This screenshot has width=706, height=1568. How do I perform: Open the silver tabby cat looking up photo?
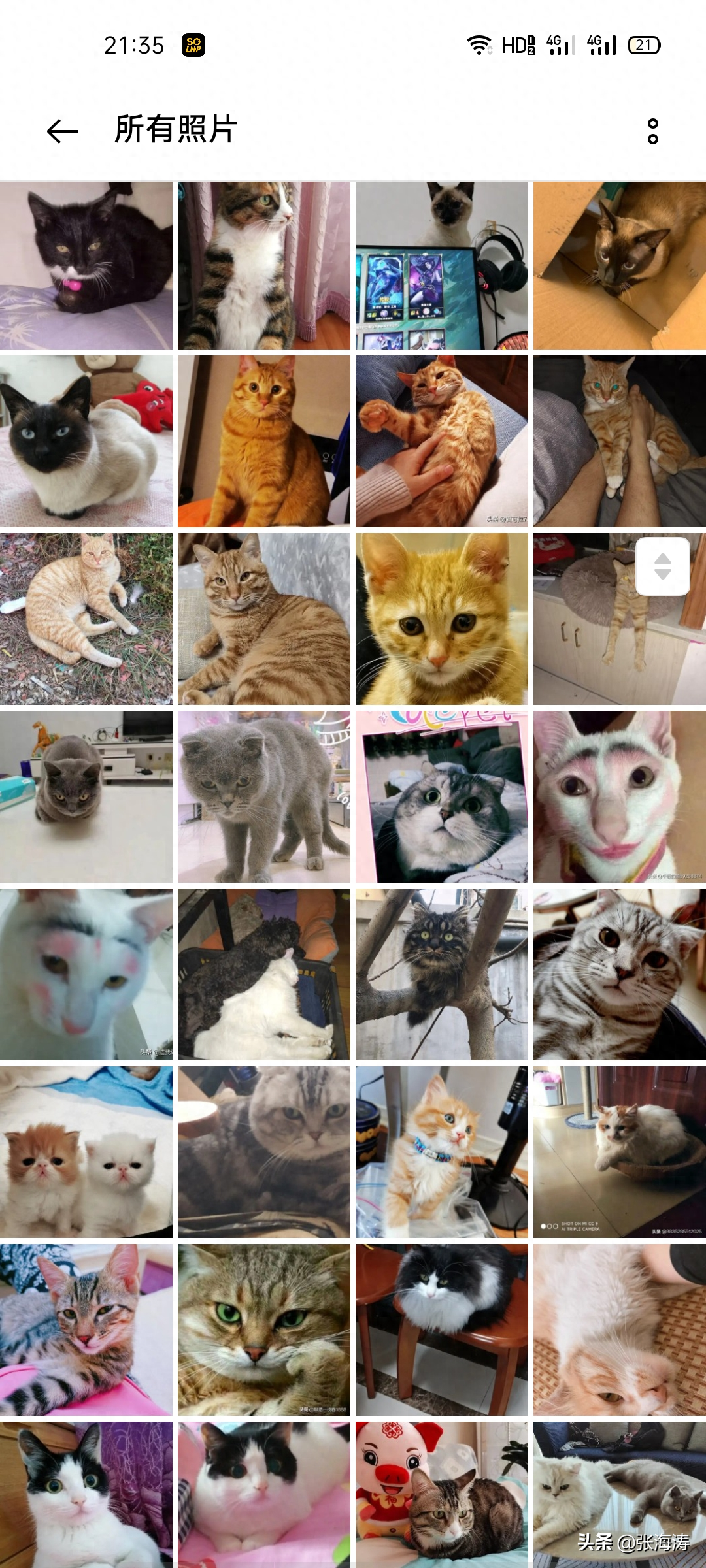pos(619,974)
